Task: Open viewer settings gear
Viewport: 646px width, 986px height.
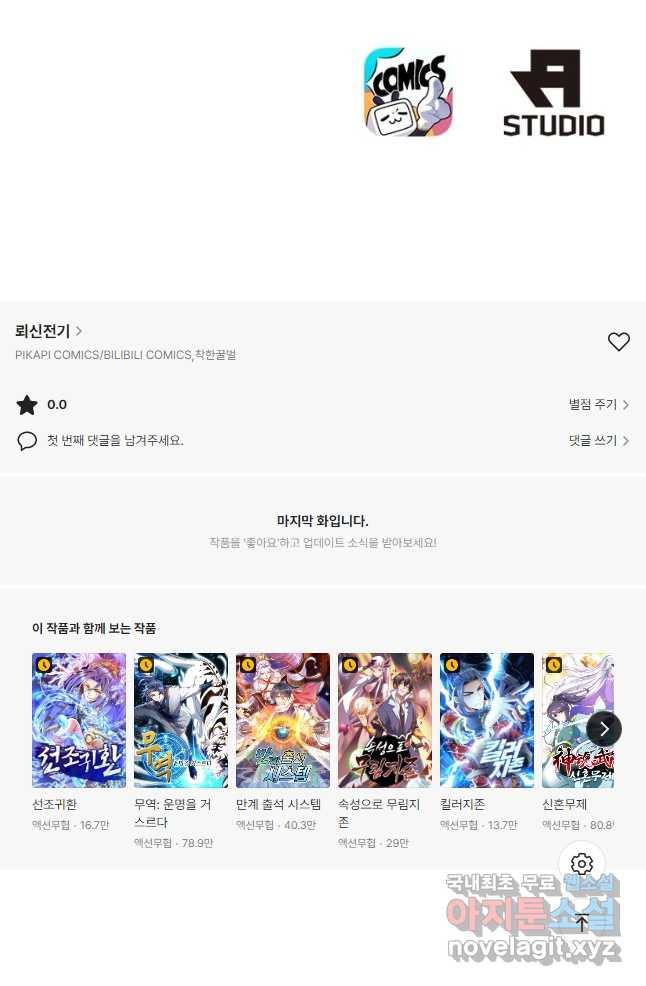Action: (582, 865)
